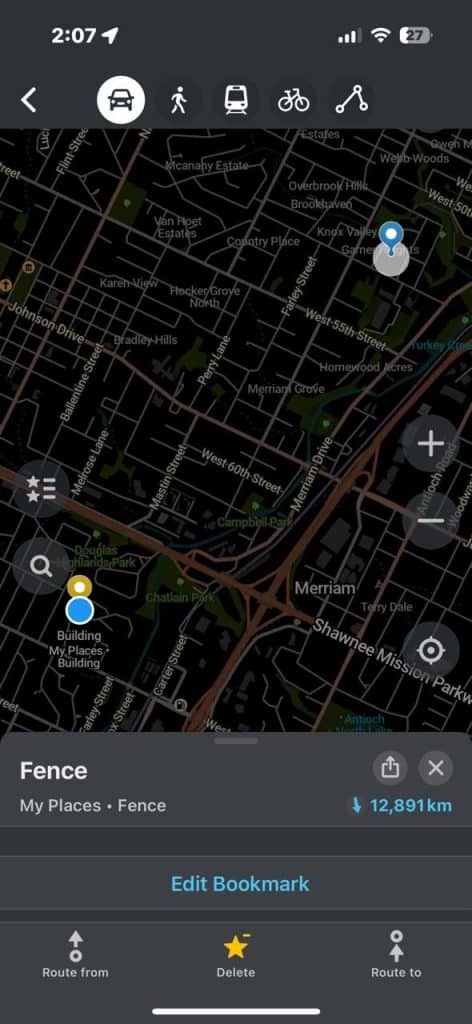Switch to public transit routing mode
The height and width of the screenshot is (1024, 472).
[236, 100]
